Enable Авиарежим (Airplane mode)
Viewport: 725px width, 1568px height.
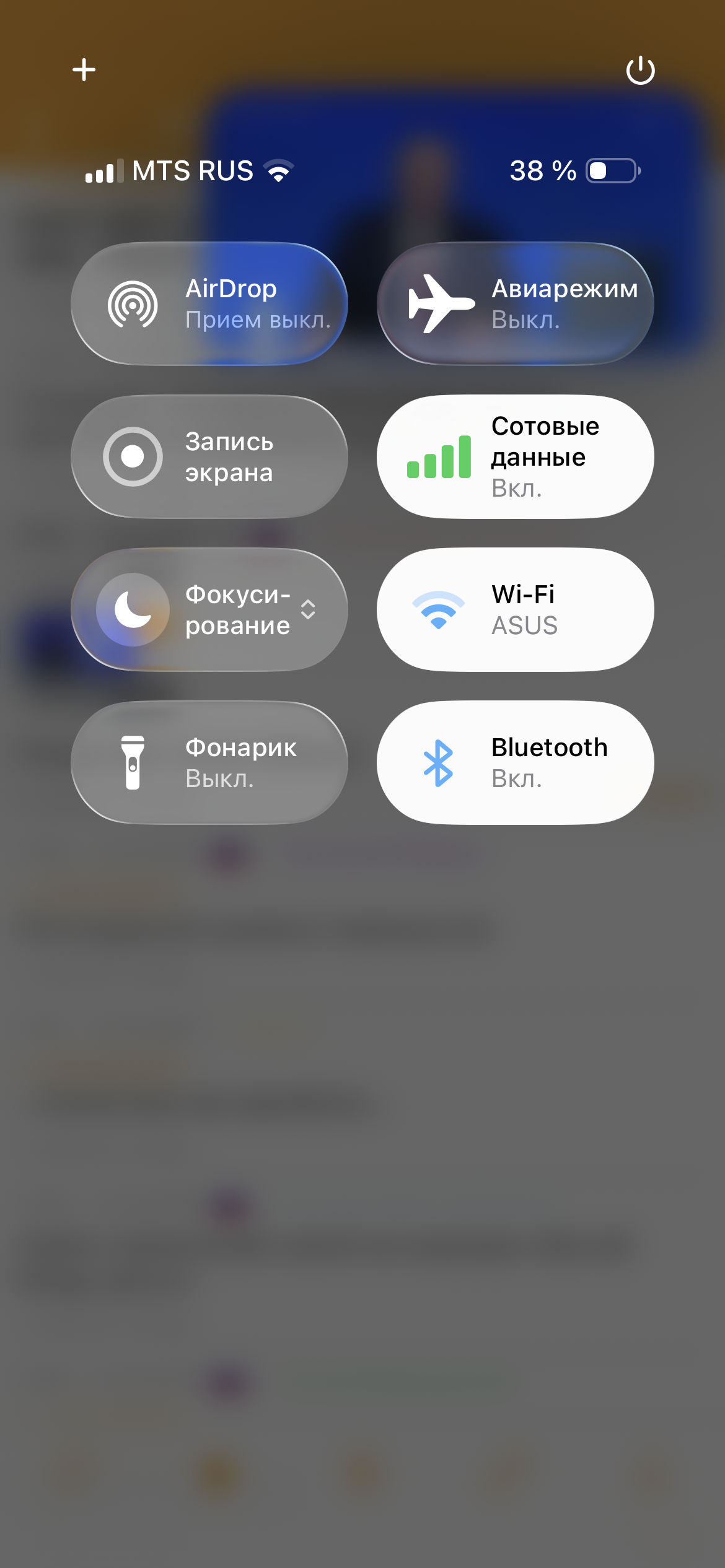coord(515,303)
